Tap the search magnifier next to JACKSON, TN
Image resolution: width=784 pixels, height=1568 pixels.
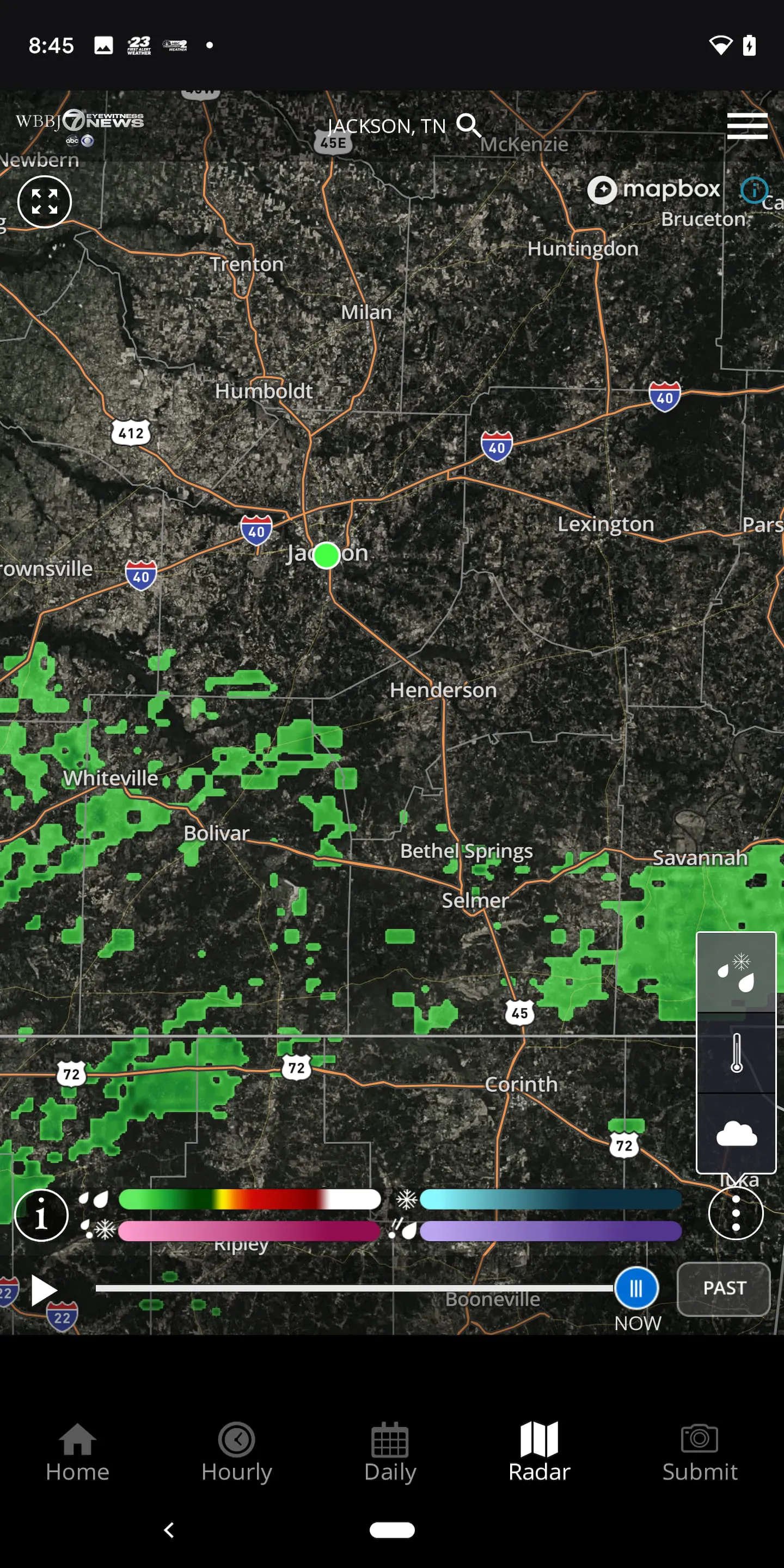(469, 125)
